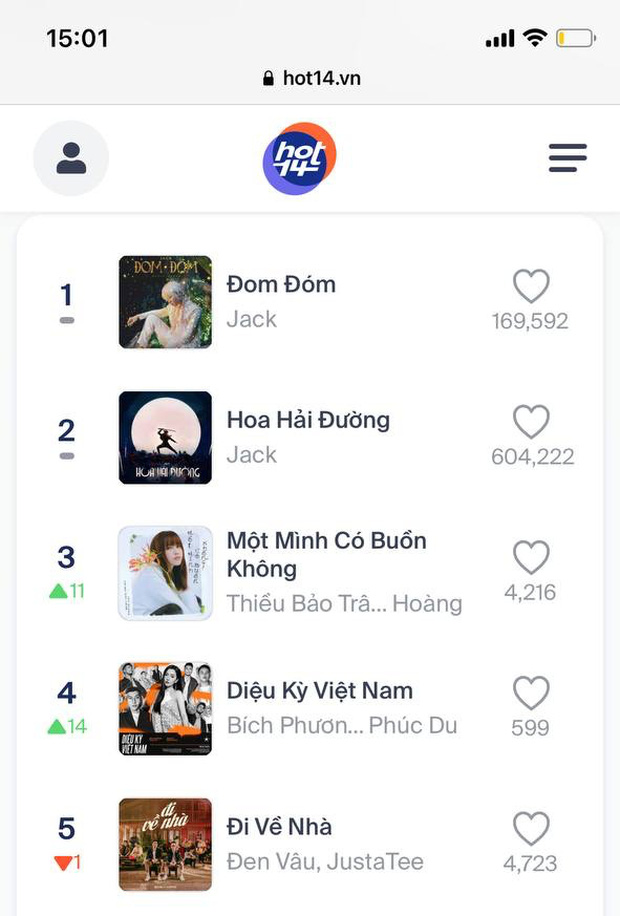Open Một Mình Có Buồn Không entry
Screen dimensions: 620x916
coord(326,555)
